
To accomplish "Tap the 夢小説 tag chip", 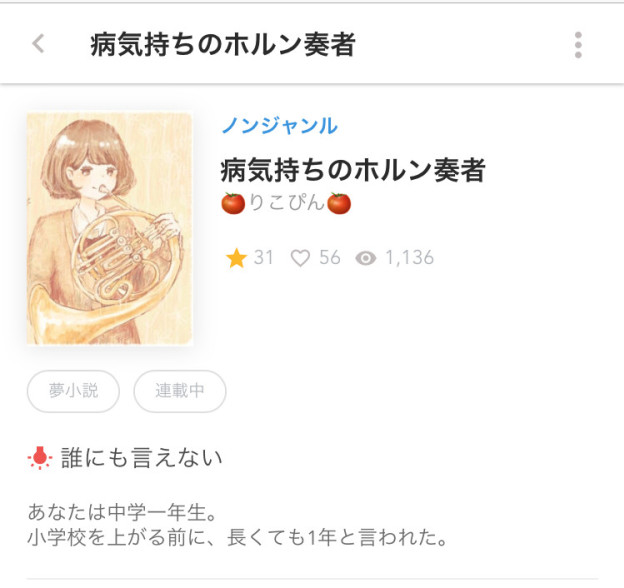I will point(74,391).
